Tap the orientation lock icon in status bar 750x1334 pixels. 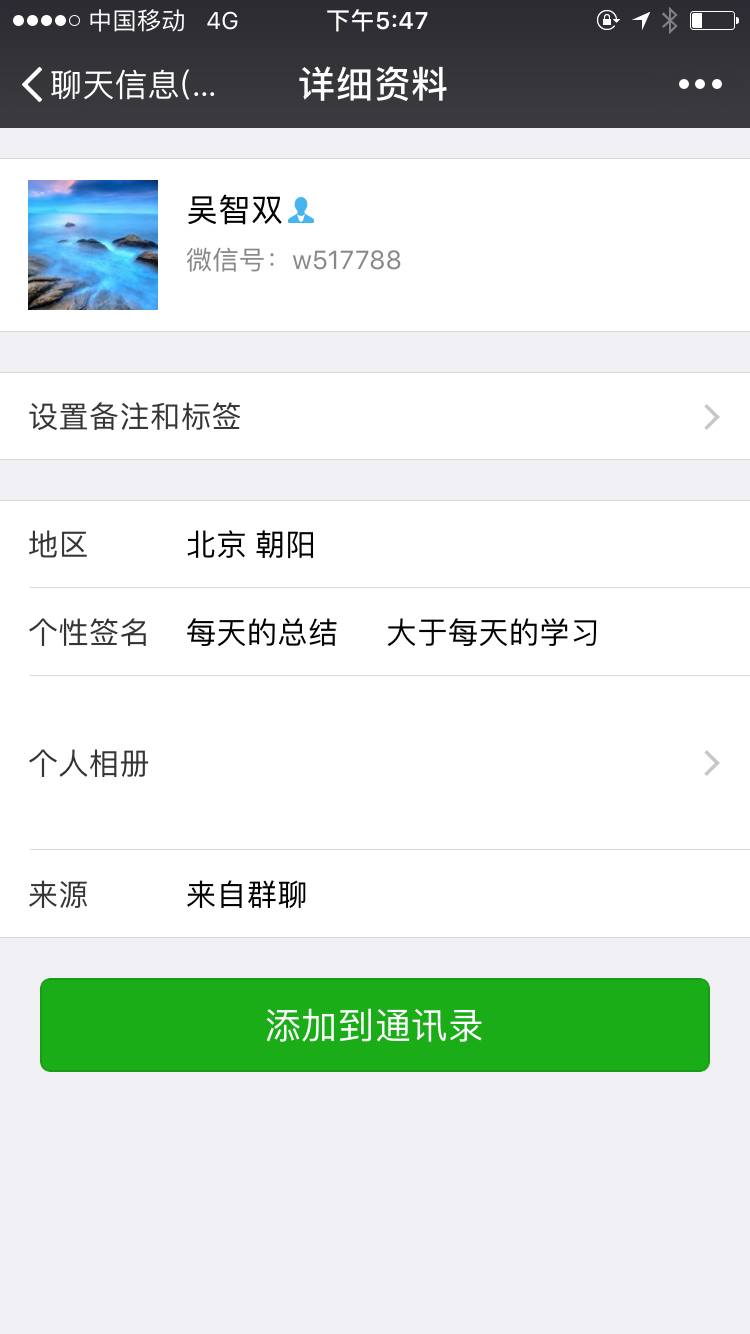(608, 20)
